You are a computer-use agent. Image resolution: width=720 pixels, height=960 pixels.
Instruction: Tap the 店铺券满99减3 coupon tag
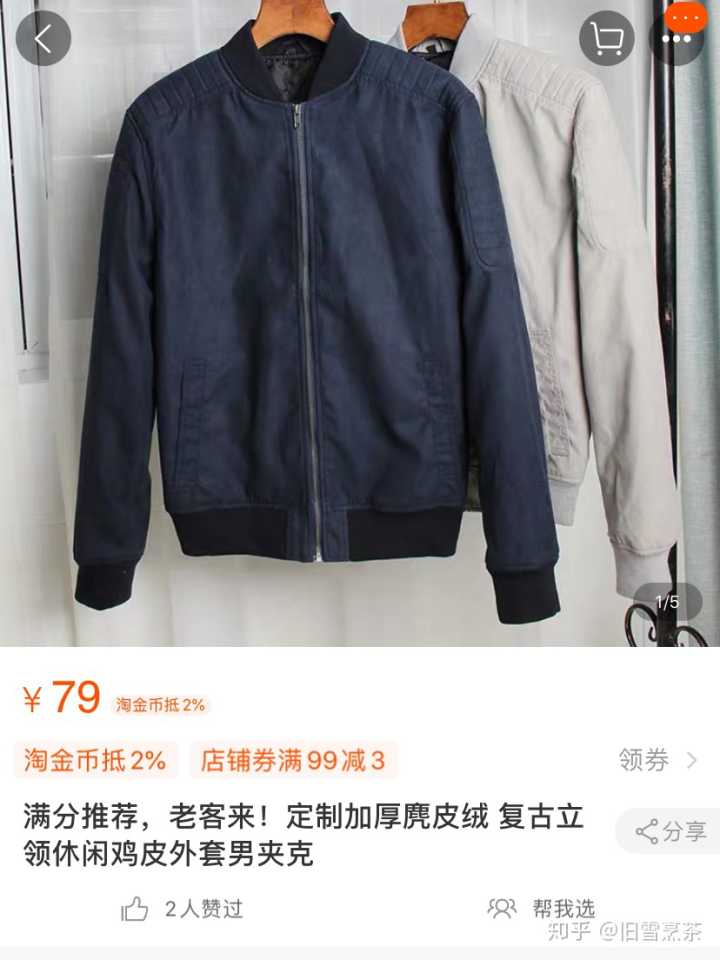tap(293, 760)
